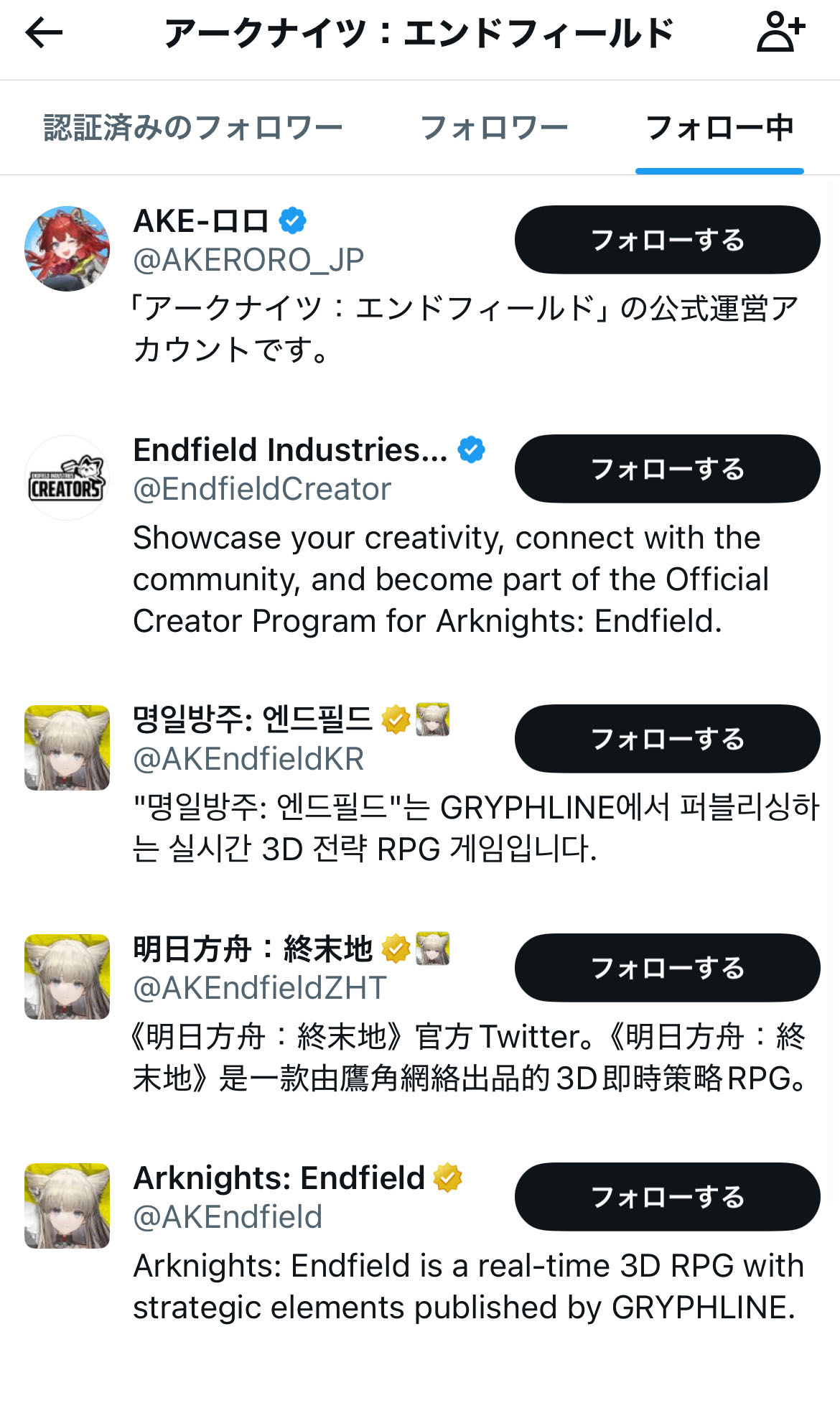
Task: Open the add-person icon at top right
Action: coord(781,33)
